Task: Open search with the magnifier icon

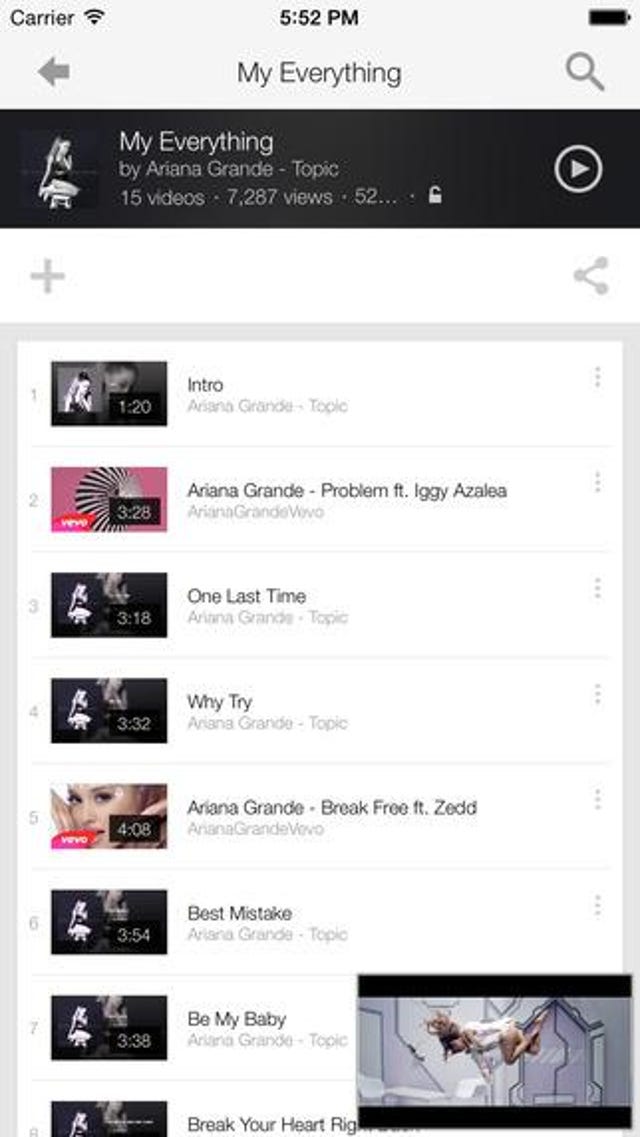Action: coord(585,72)
